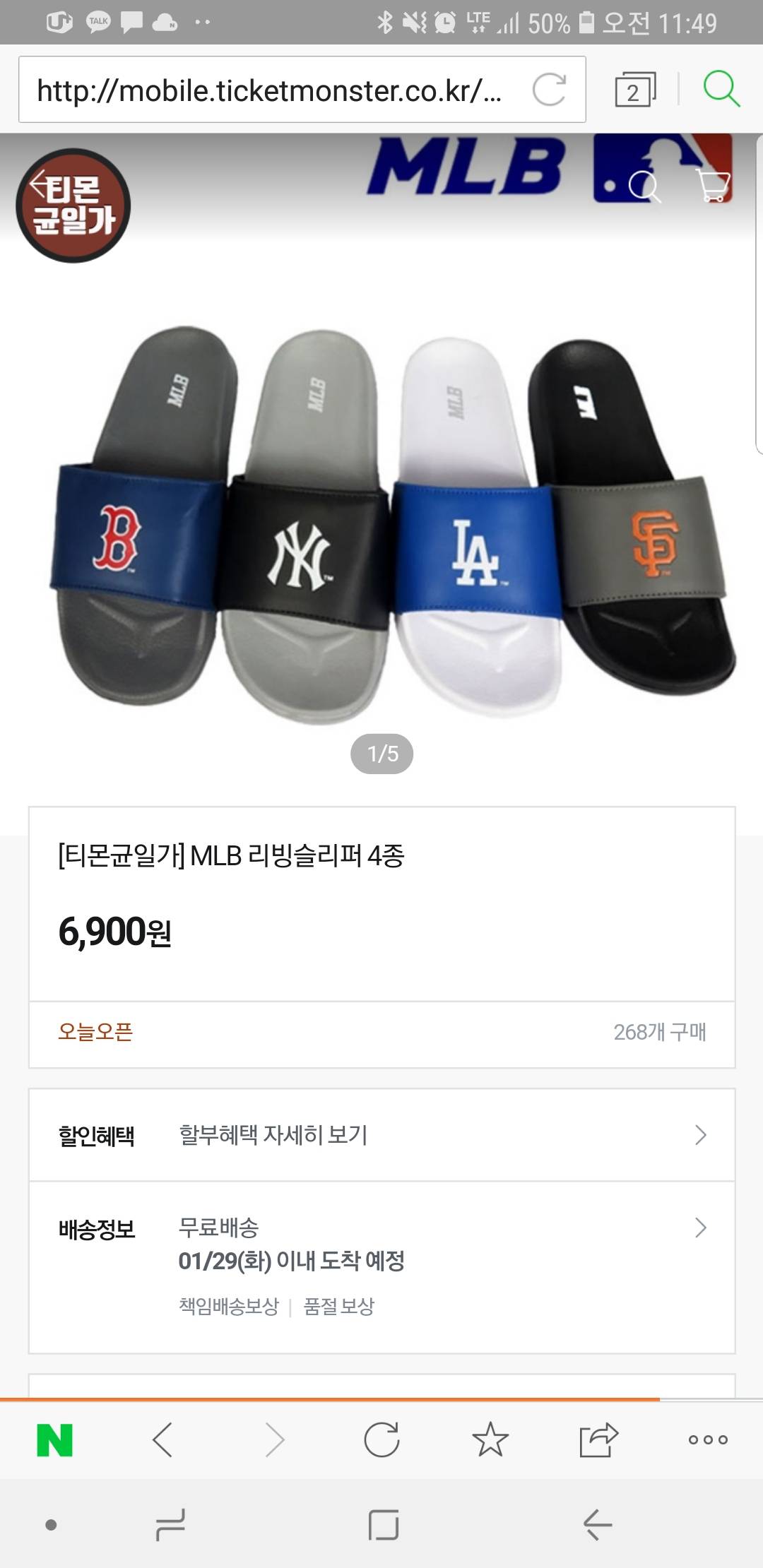Go to the Android home screen

pyautogui.click(x=384, y=1524)
